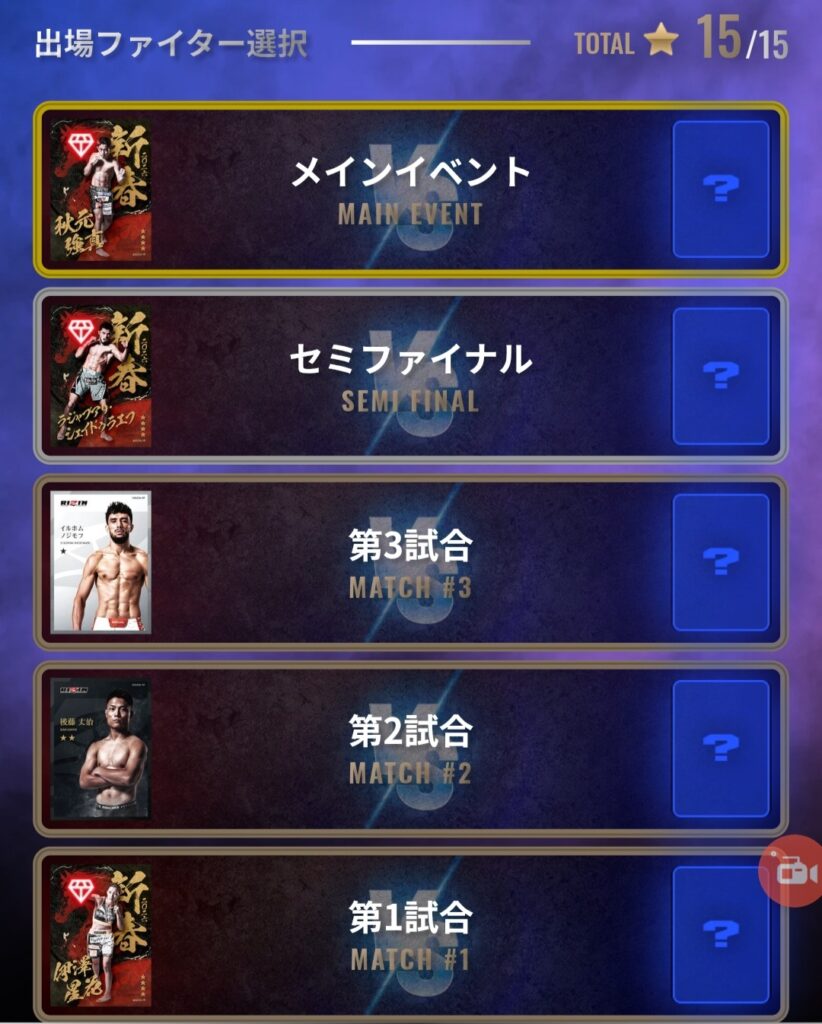Open the Semi Final fighter card
822x1024 pixels.
click(x=100, y=376)
